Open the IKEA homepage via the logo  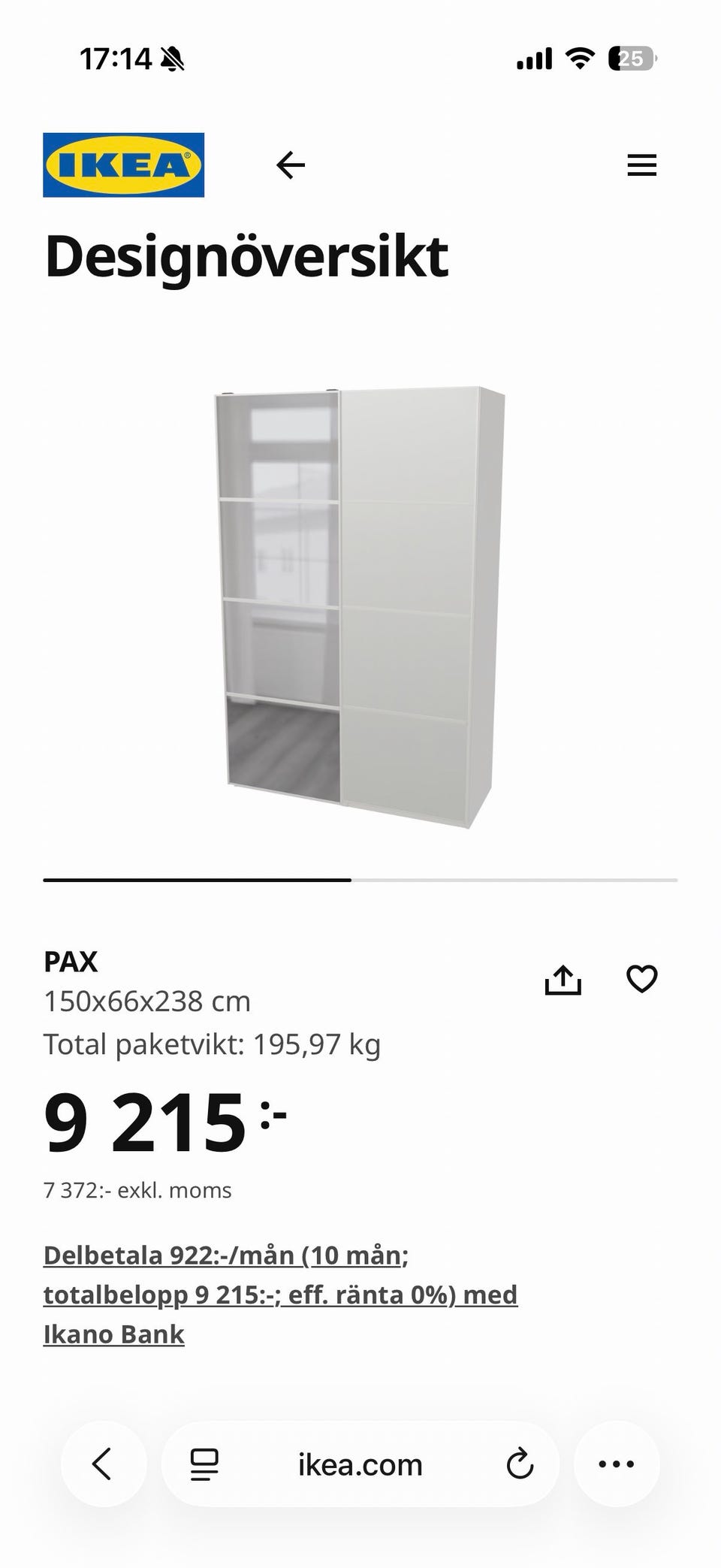[124, 165]
